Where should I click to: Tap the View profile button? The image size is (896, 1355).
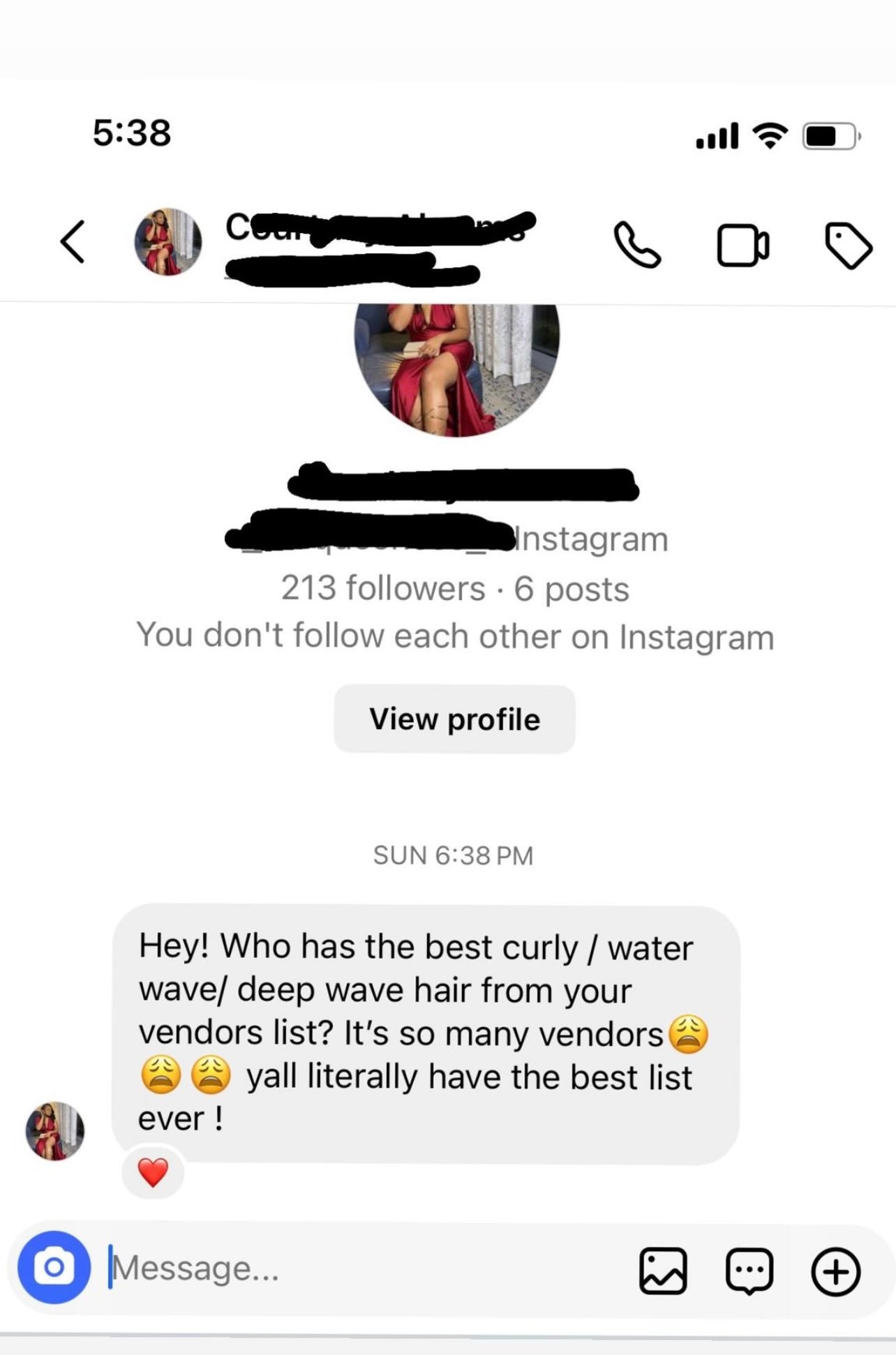[454, 719]
